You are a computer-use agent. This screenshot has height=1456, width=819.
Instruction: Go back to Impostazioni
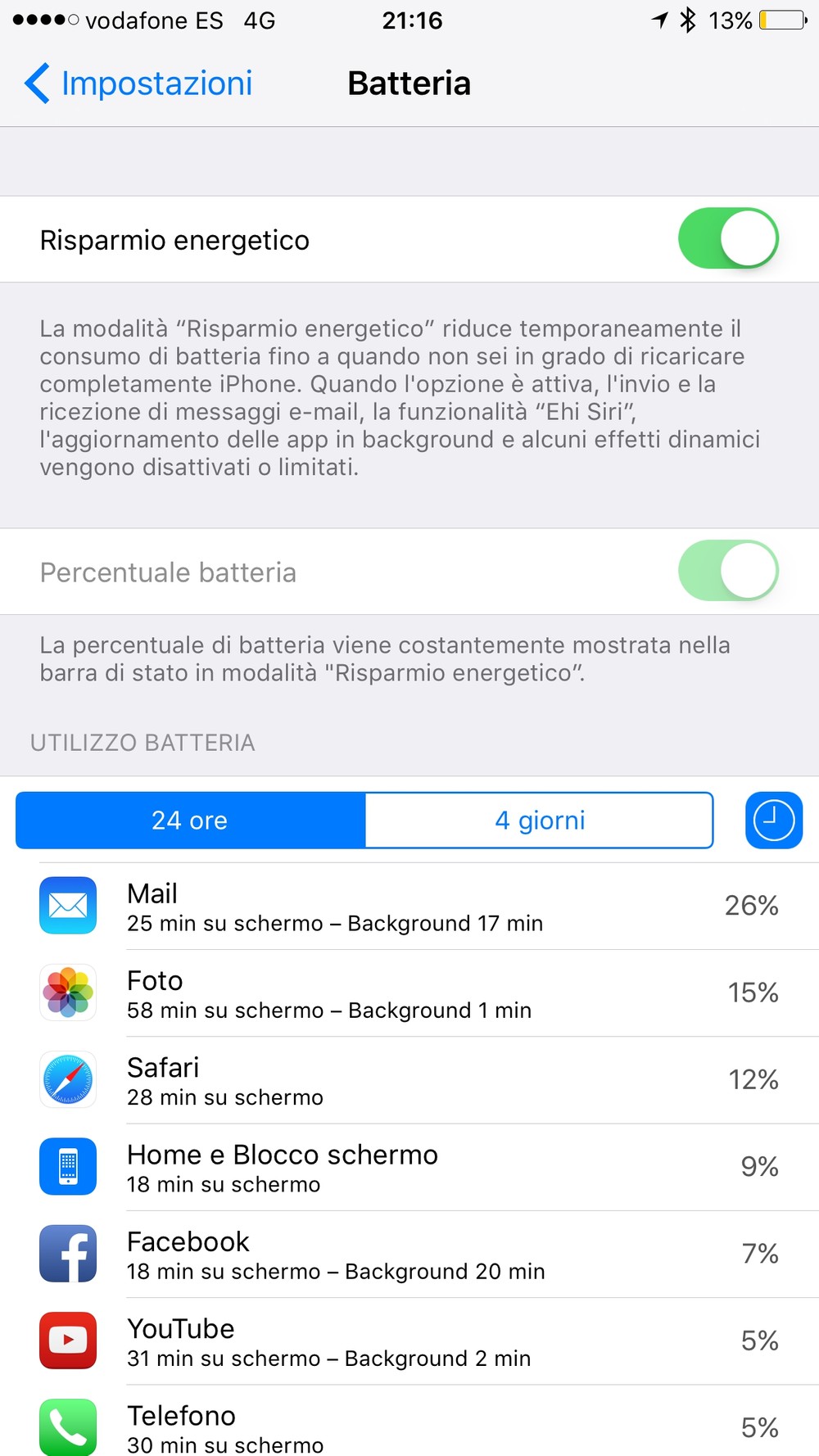point(138,84)
